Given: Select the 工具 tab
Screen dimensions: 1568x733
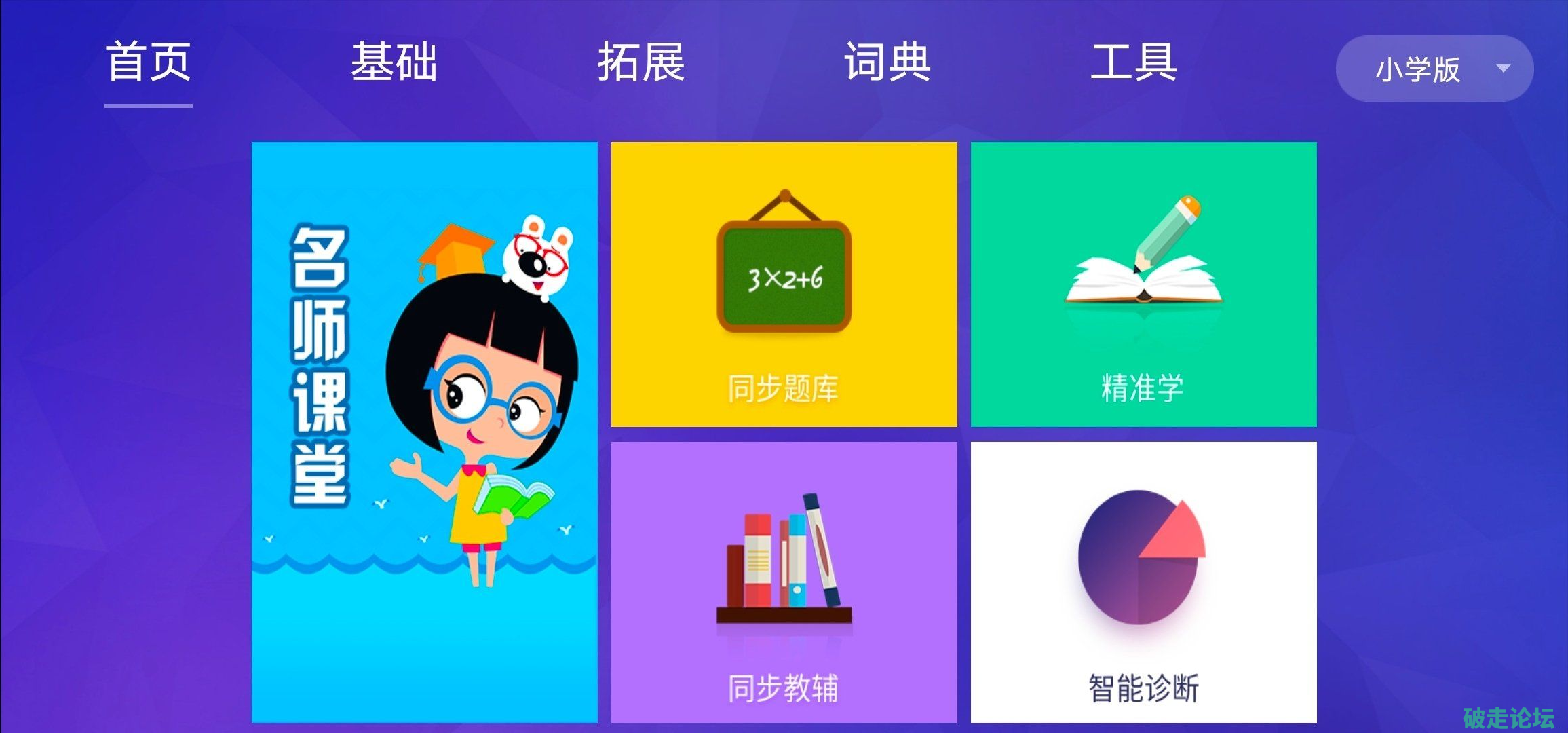Looking at the screenshot, I should tap(1133, 62).
